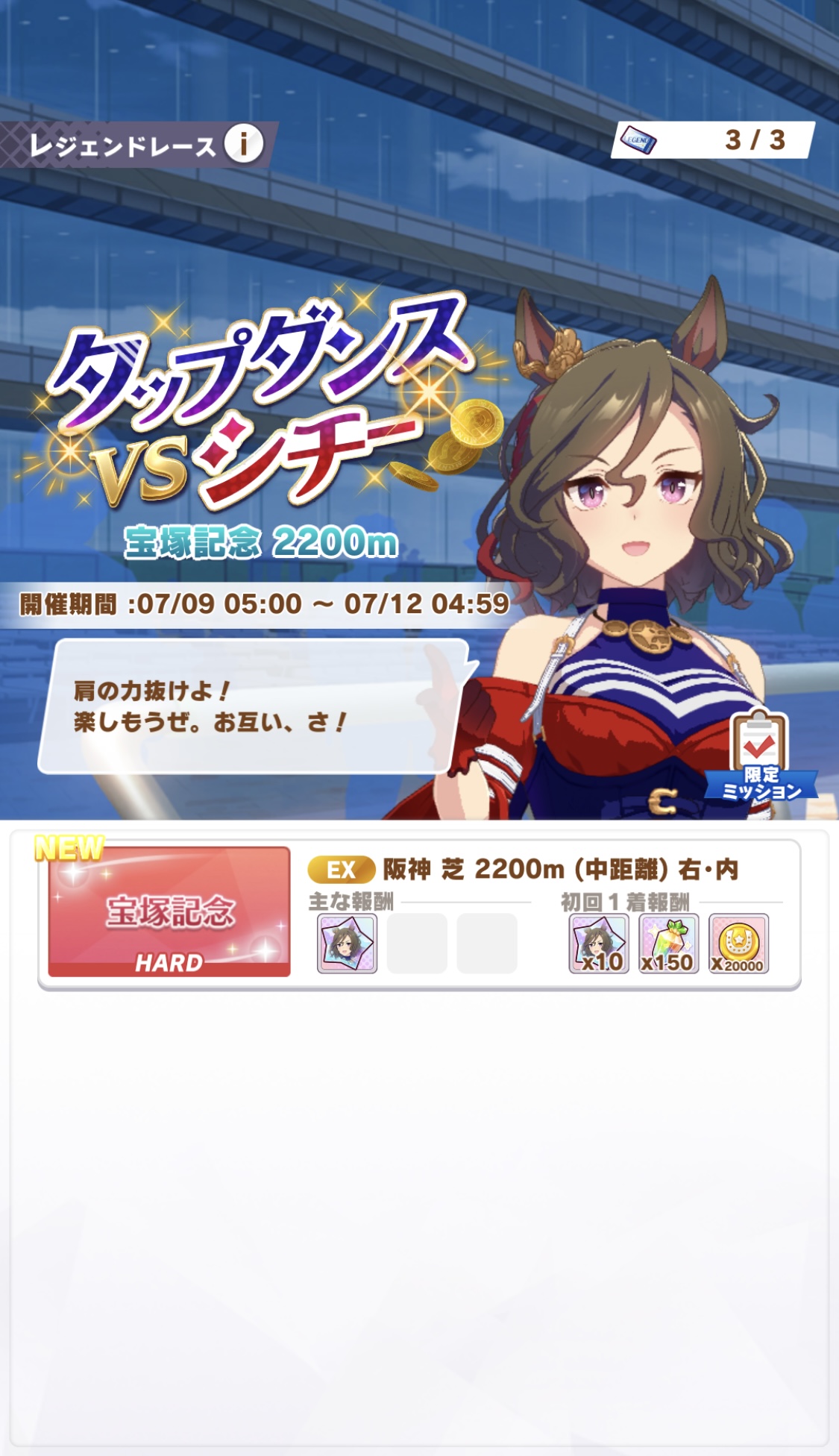Select the 宝塚記念 HARD race
Image resolution: width=839 pixels, height=1456 pixels.
pyautogui.click(x=169, y=911)
